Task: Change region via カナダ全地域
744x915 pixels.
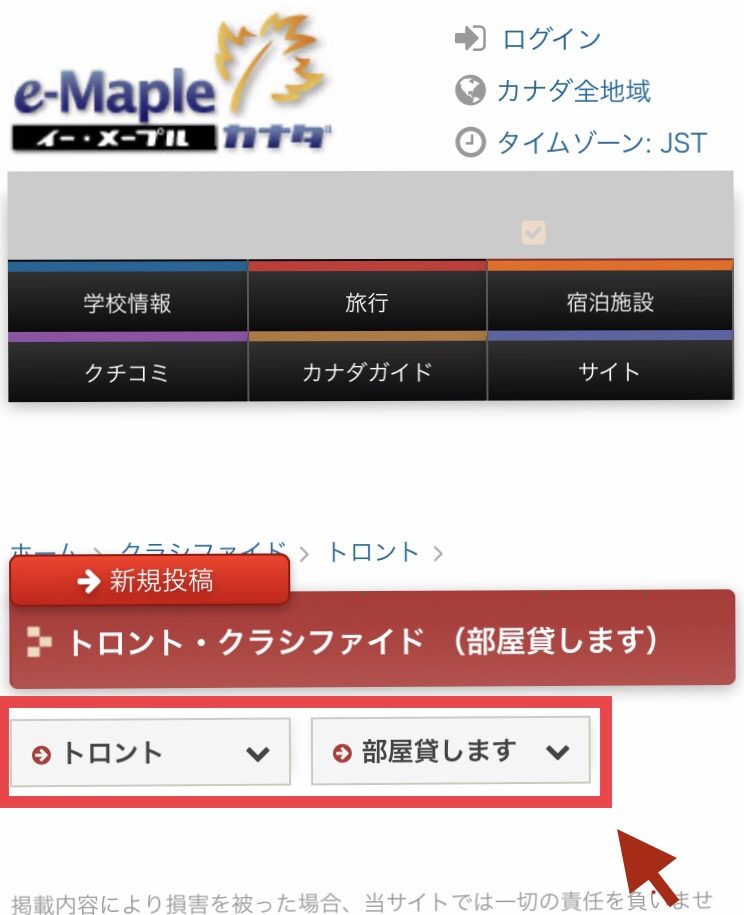Action: tap(572, 91)
